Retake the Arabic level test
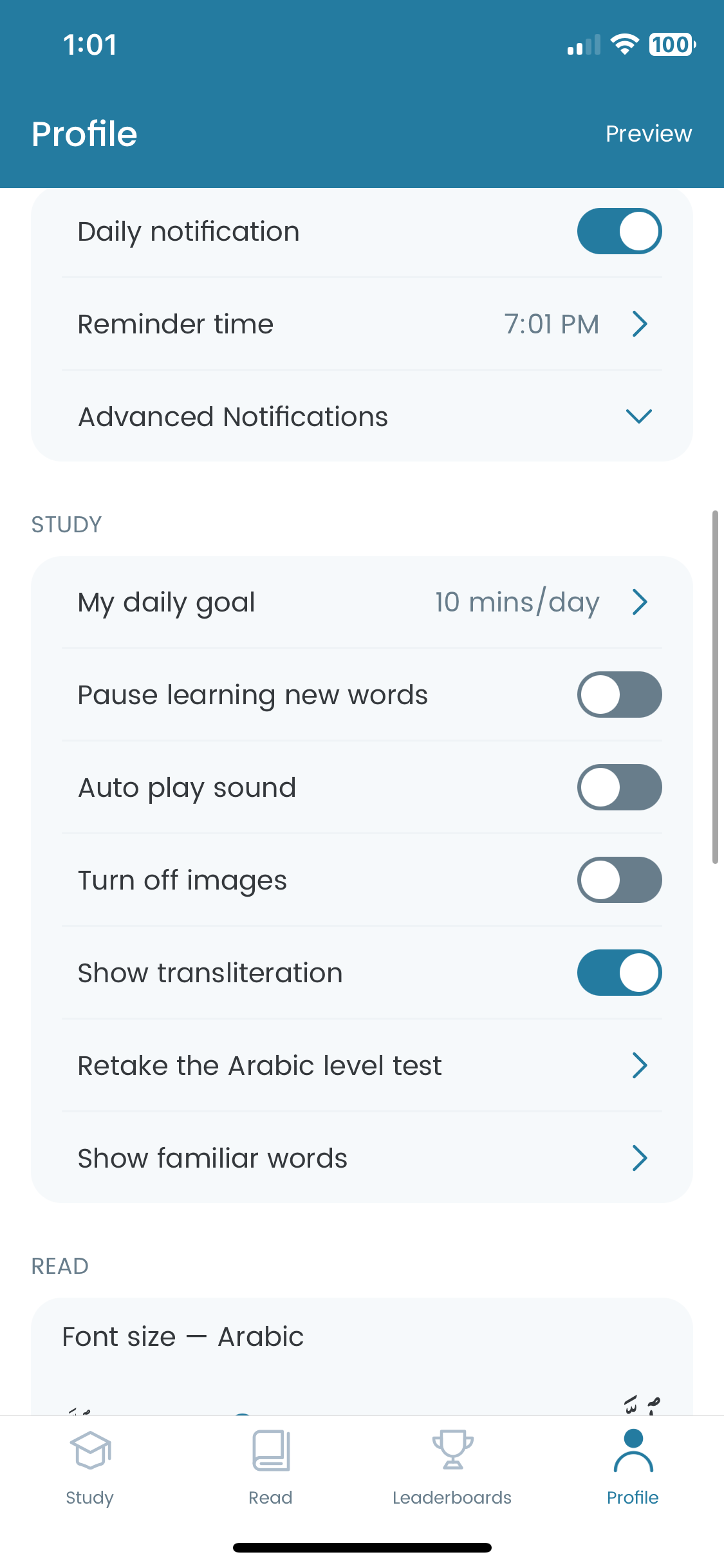The height and width of the screenshot is (1568, 724). pyautogui.click(x=362, y=1065)
